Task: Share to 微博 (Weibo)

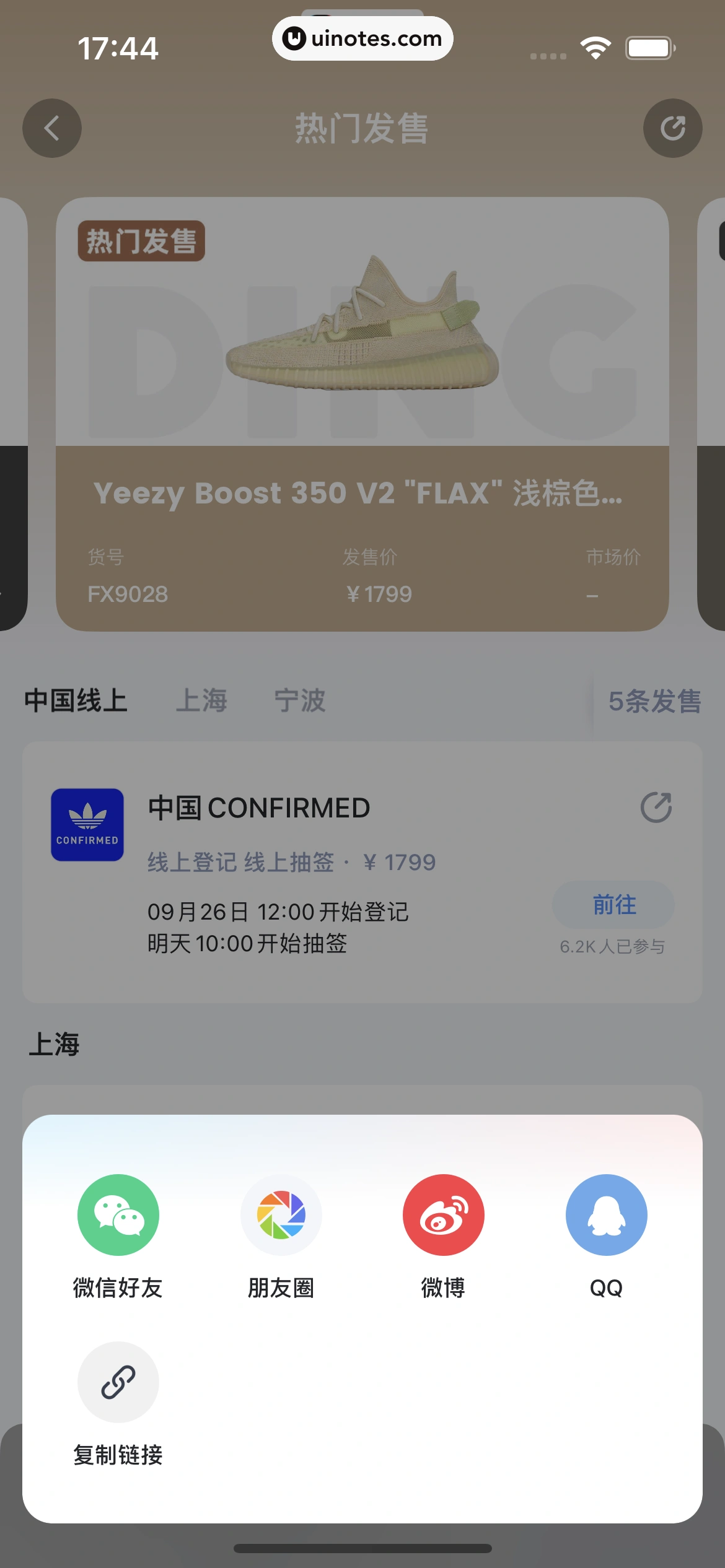Action: click(443, 1215)
